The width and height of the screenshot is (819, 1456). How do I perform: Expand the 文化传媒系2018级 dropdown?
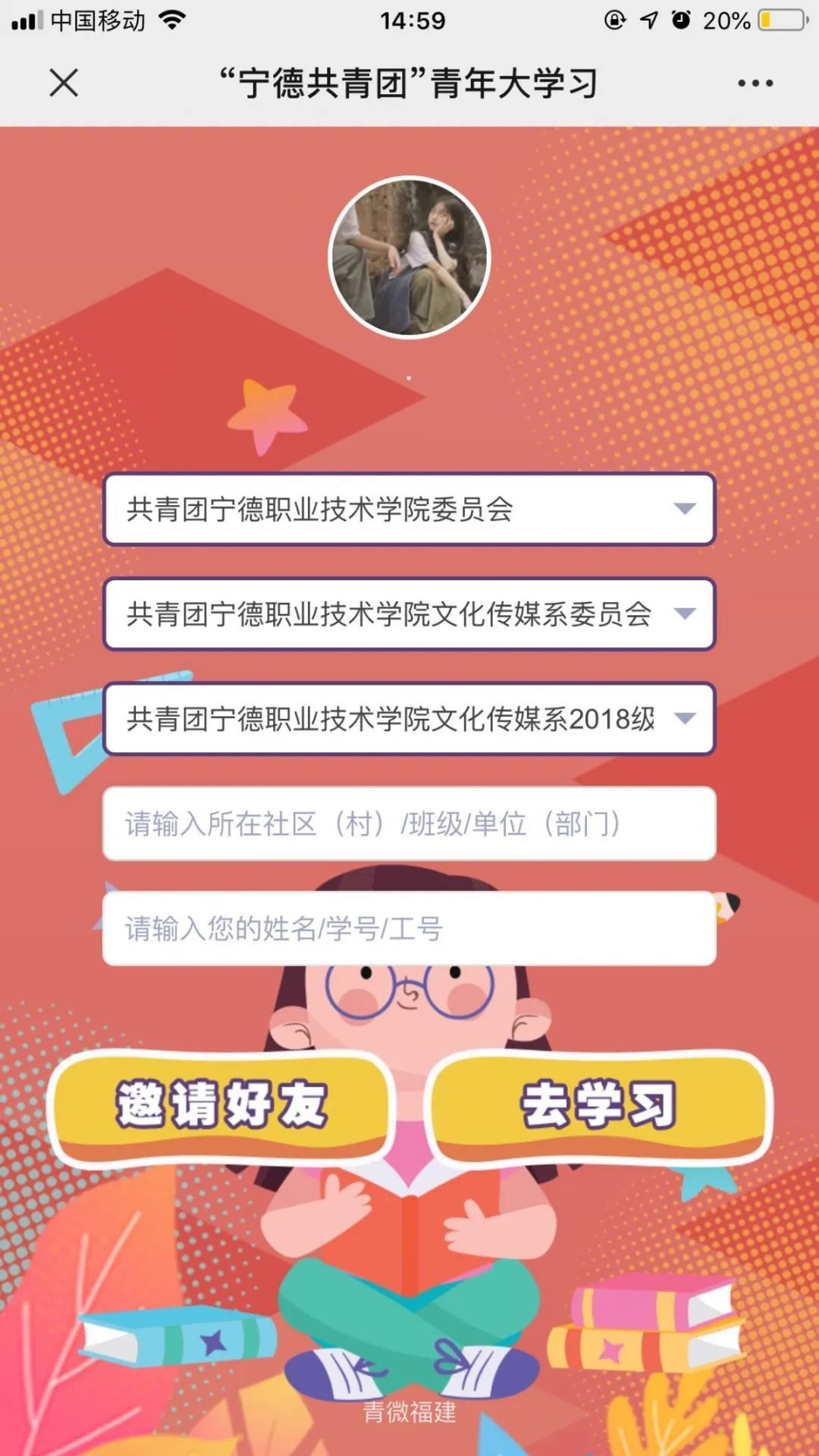(409, 718)
